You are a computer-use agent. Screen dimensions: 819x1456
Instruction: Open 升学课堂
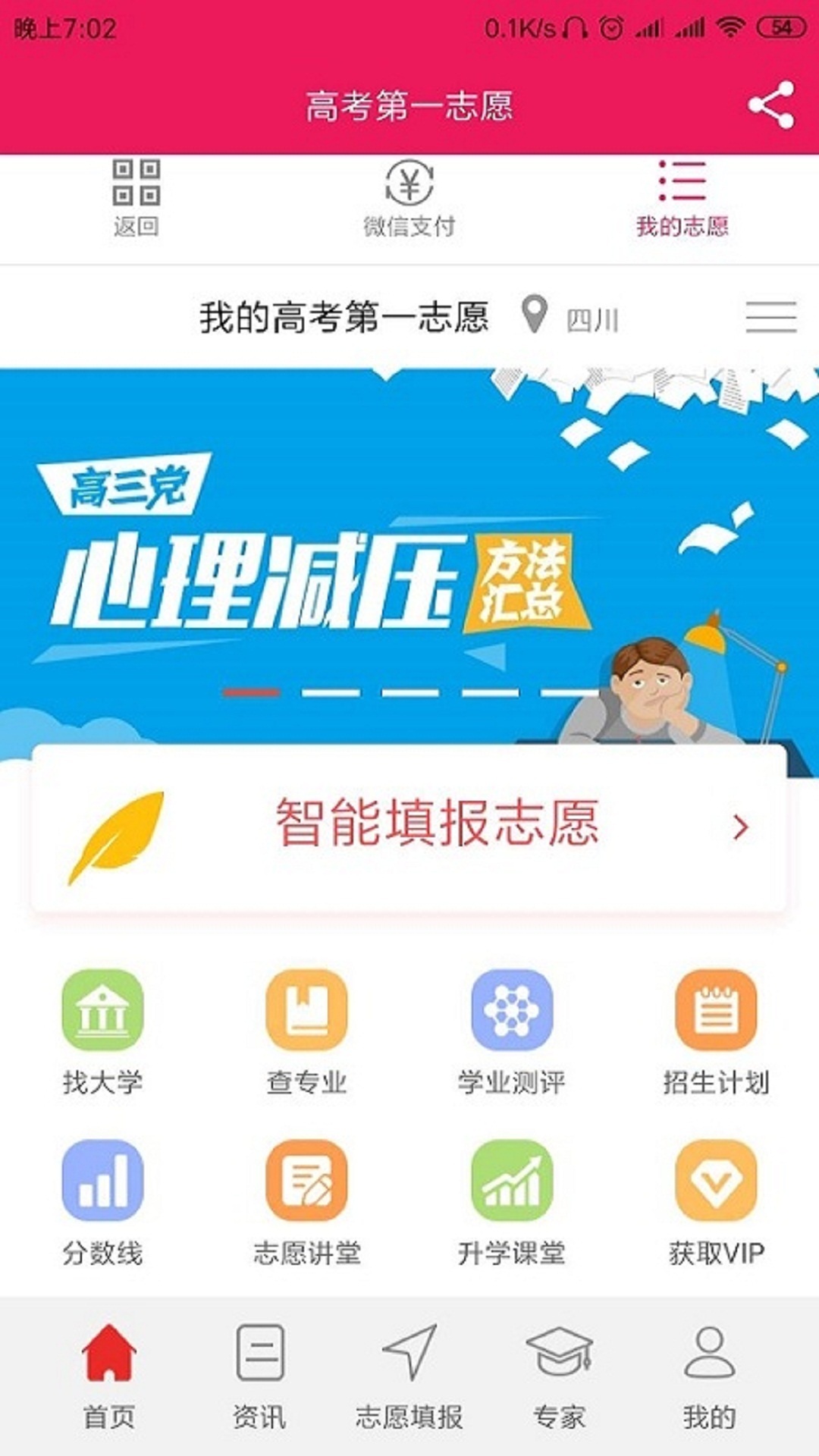click(511, 1203)
